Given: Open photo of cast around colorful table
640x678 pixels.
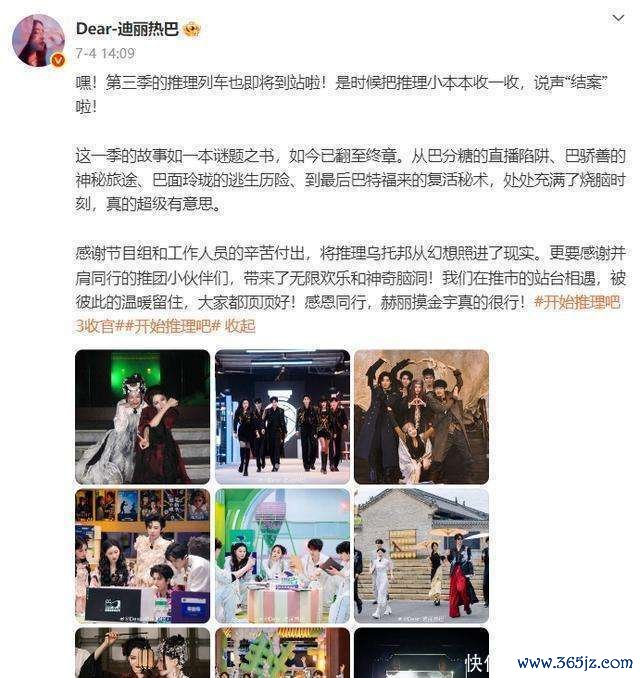Looking at the screenshot, I should 282,555.
